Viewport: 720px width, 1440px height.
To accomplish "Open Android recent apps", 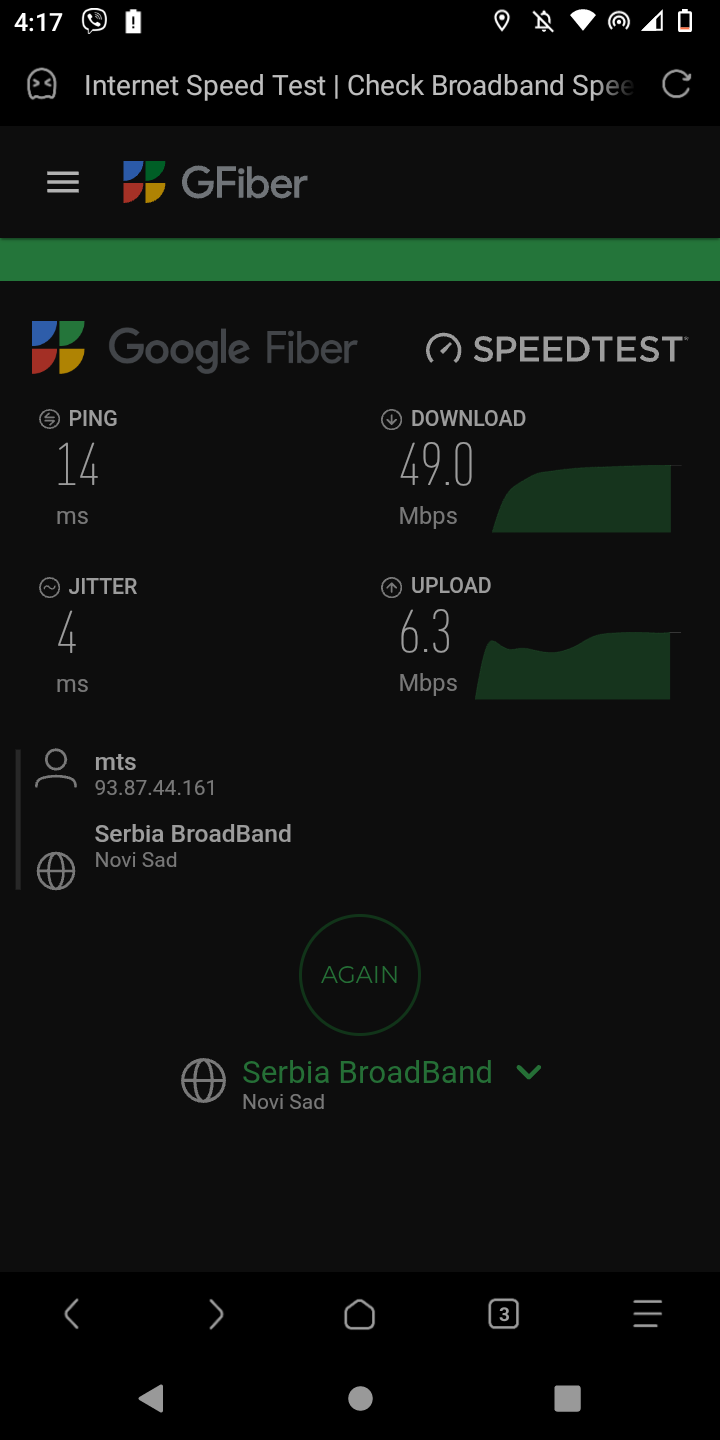I will (567, 1399).
